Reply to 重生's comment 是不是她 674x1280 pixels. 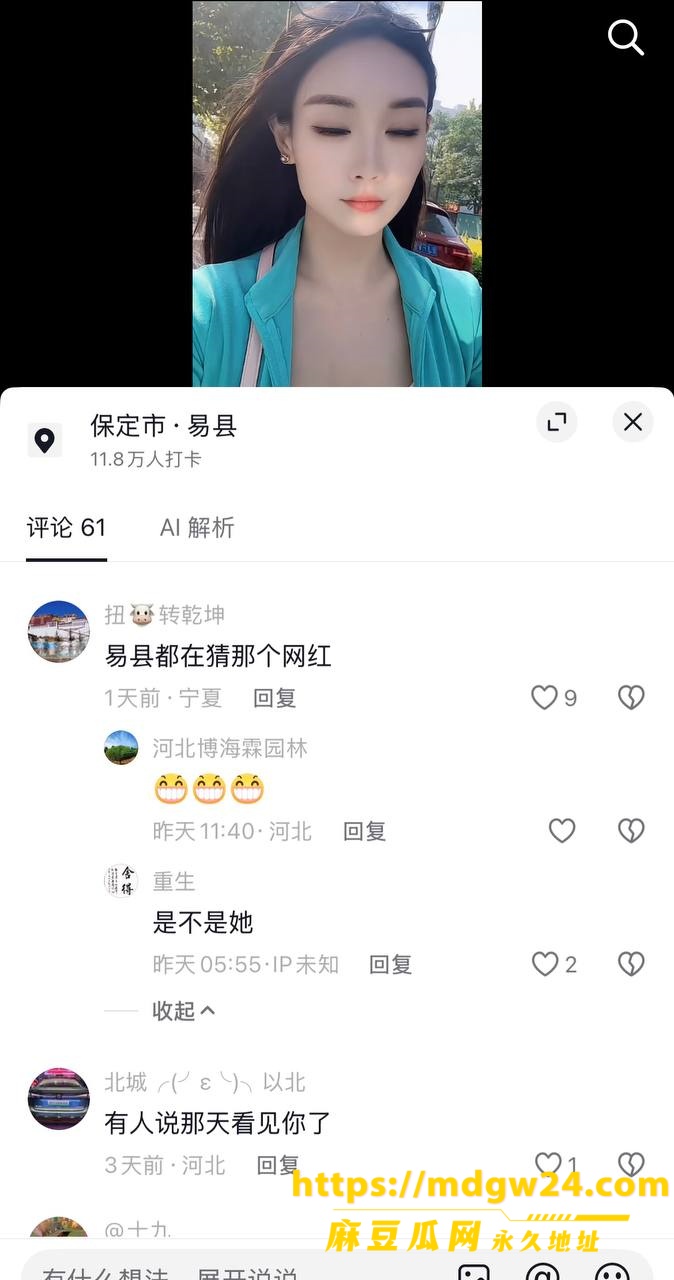pos(391,964)
